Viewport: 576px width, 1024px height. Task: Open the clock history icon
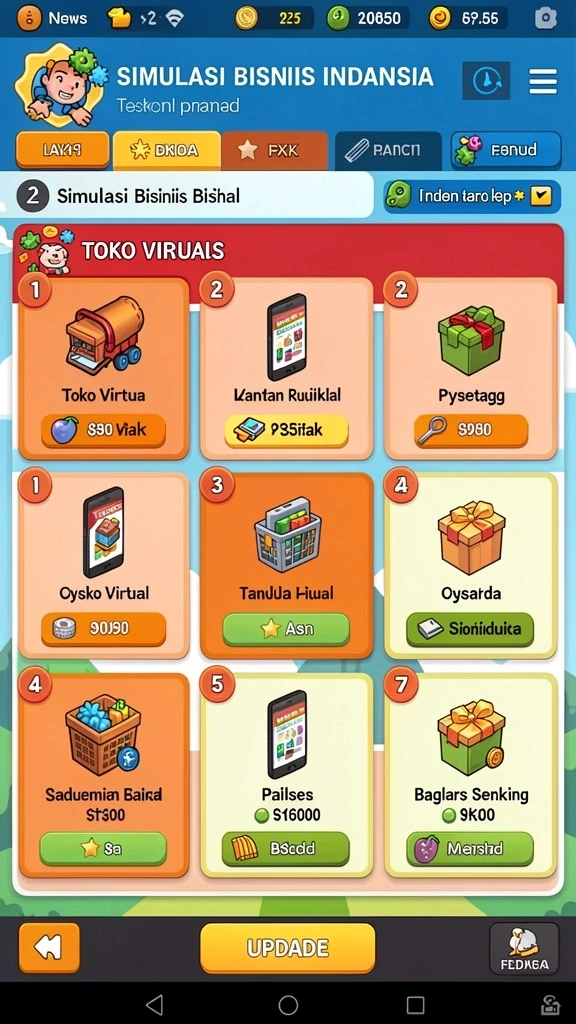click(x=486, y=81)
